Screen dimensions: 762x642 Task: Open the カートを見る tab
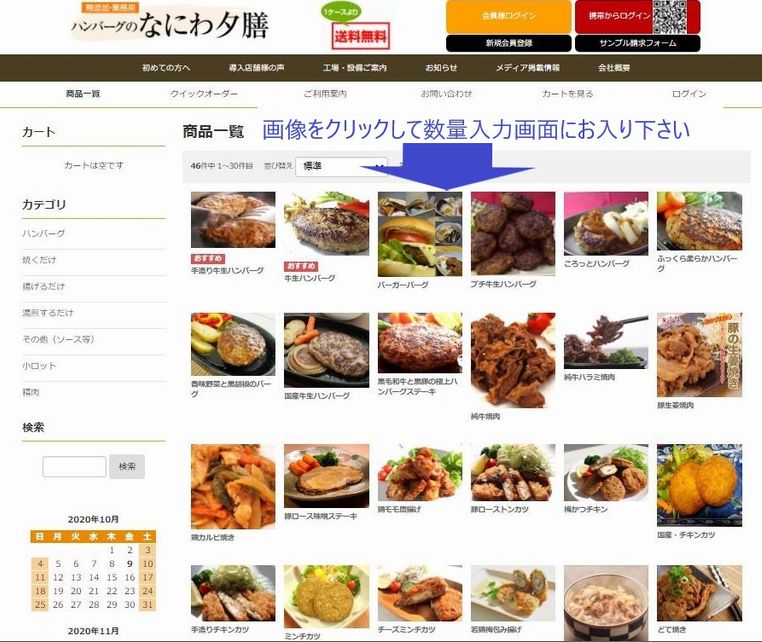[x=567, y=94]
